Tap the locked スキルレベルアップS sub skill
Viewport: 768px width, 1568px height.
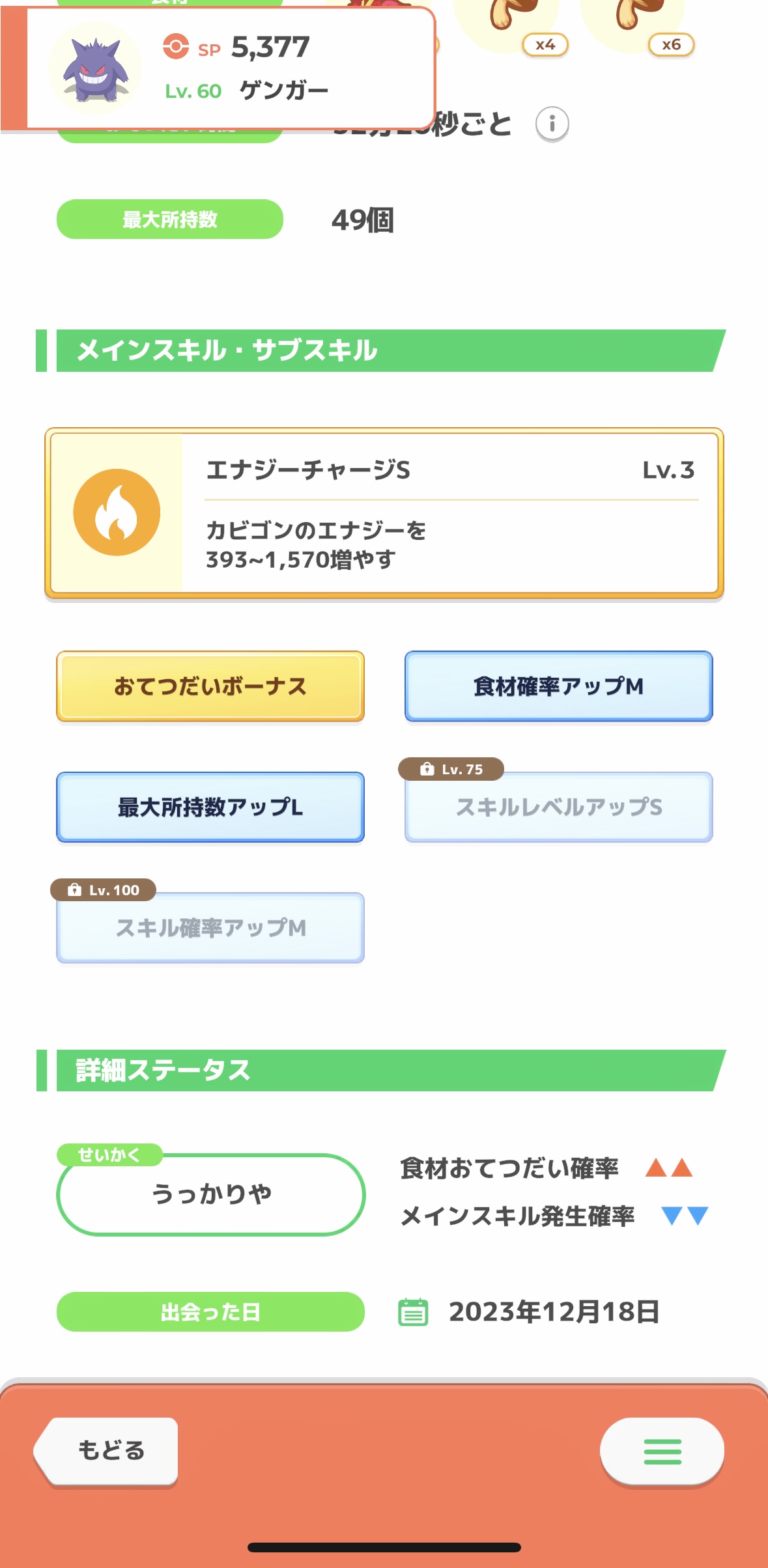559,807
